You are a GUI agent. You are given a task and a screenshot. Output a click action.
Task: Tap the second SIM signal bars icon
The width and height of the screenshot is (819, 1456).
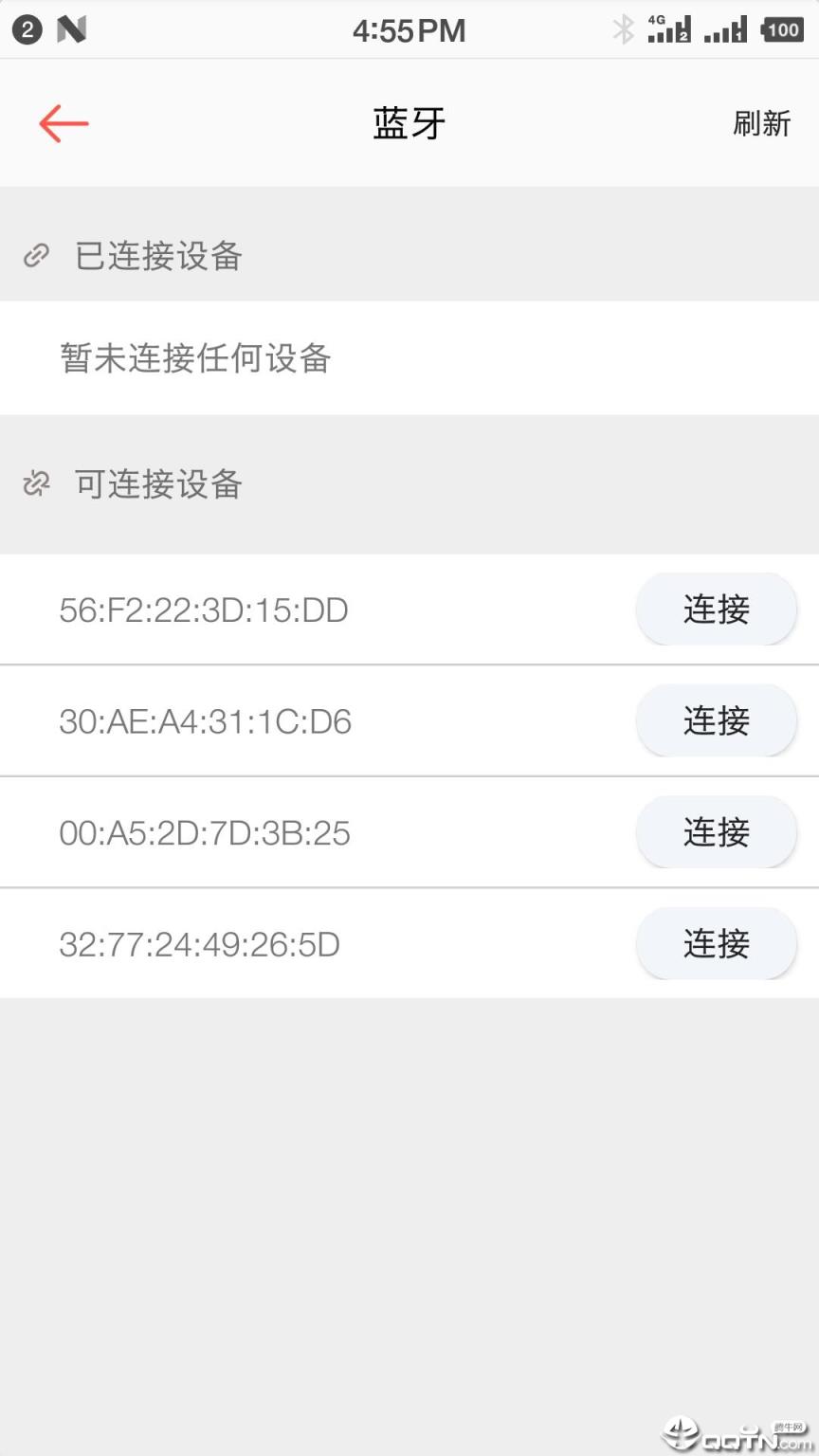click(726, 29)
